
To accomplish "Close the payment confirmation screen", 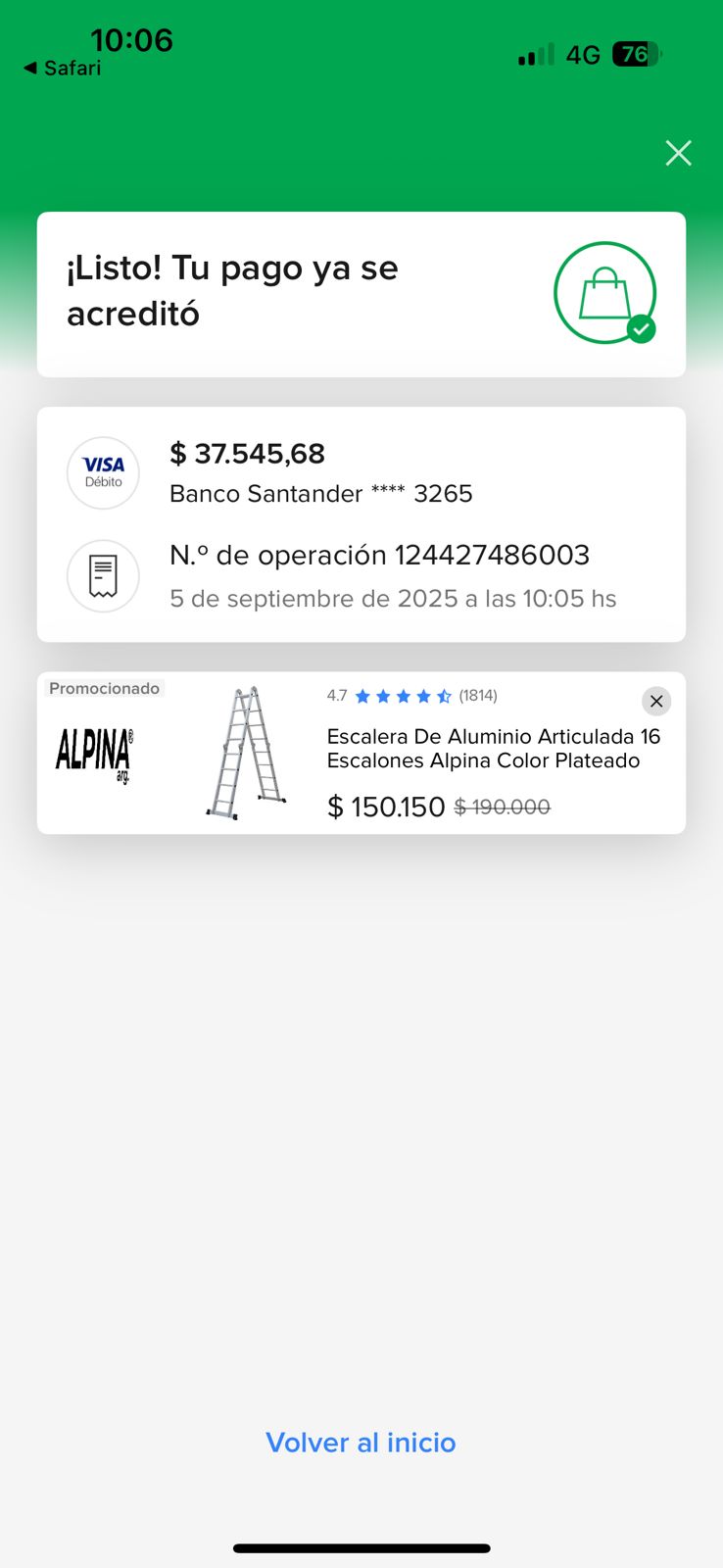I will click(678, 153).
